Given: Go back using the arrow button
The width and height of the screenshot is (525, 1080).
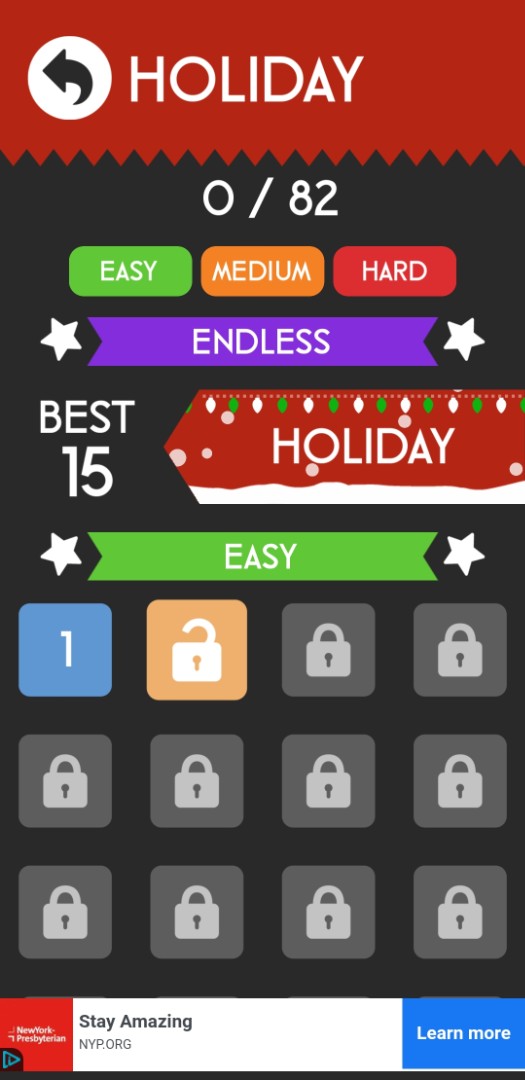Looking at the screenshot, I should [x=69, y=79].
